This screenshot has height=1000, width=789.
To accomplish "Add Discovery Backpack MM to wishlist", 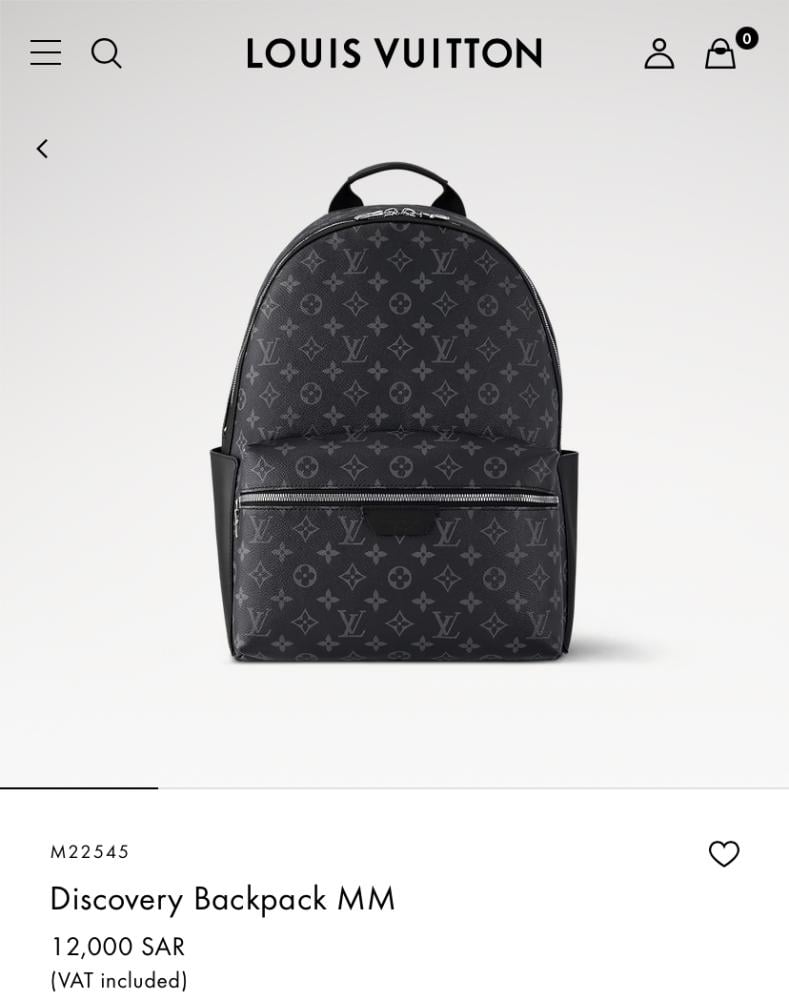I will (724, 854).
